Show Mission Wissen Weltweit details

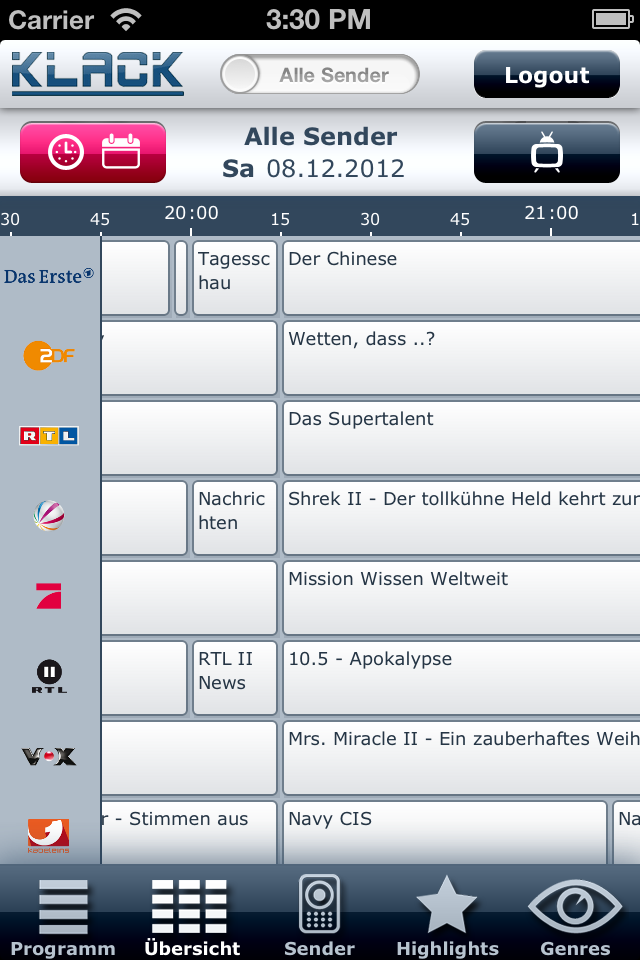(460, 597)
